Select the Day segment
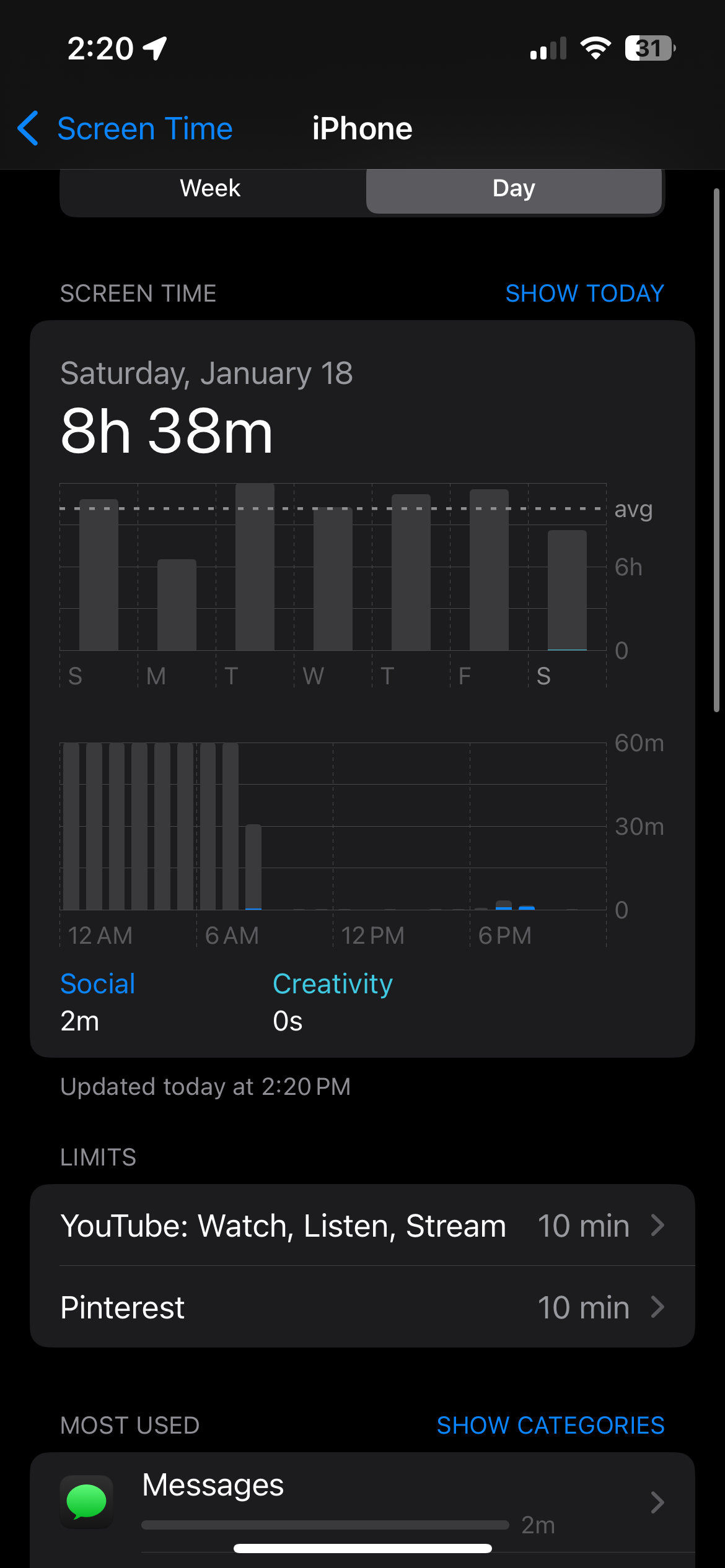The width and height of the screenshot is (725, 1568). coord(514,188)
